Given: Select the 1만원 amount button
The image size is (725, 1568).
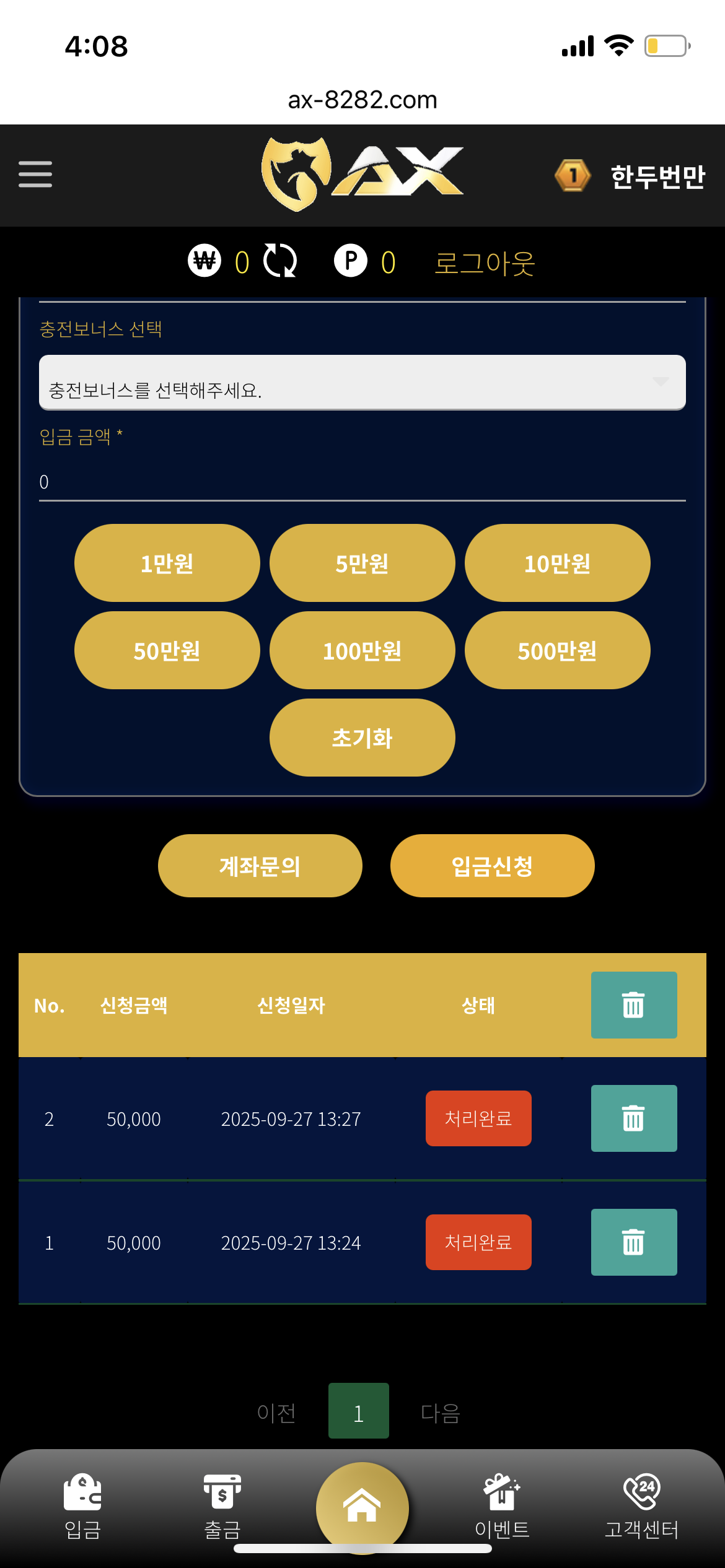Looking at the screenshot, I should [167, 563].
